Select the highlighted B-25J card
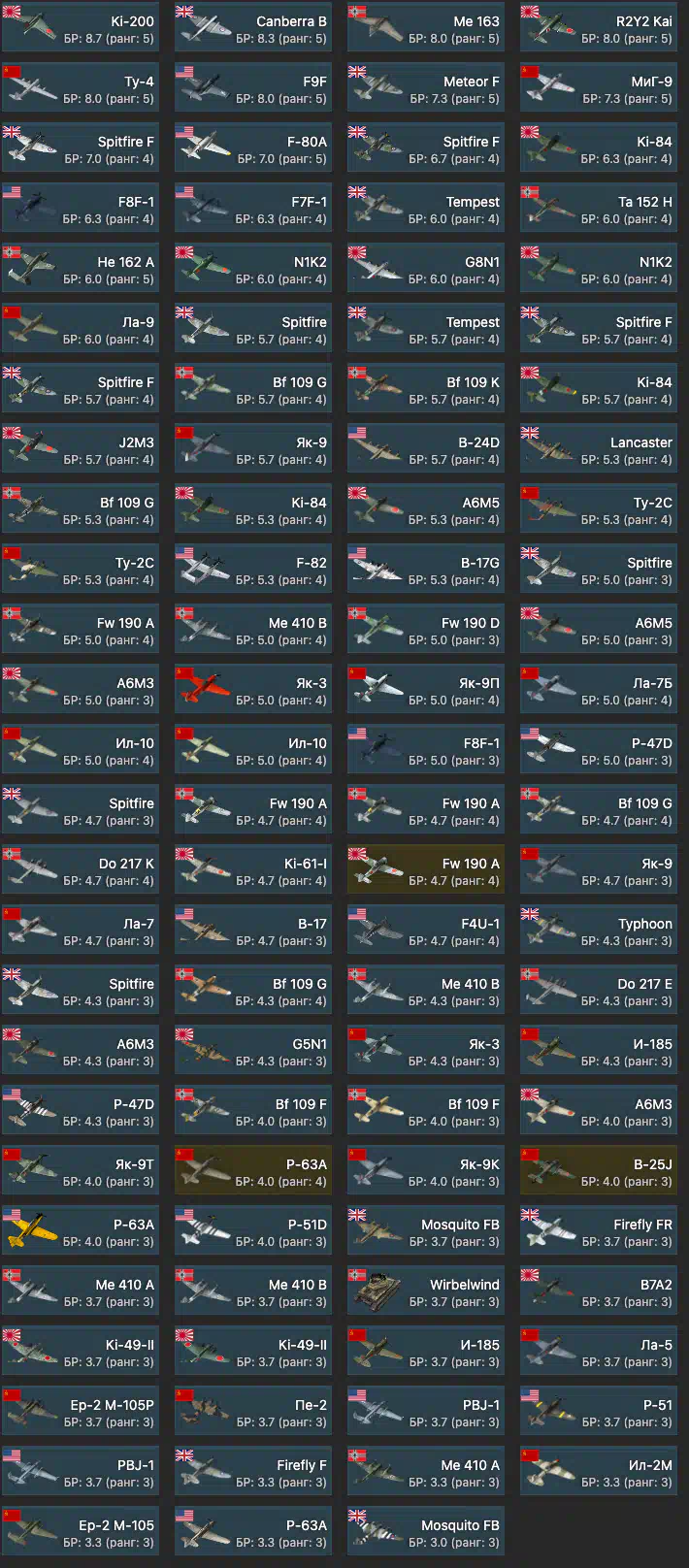689x1568 pixels. click(599, 1171)
